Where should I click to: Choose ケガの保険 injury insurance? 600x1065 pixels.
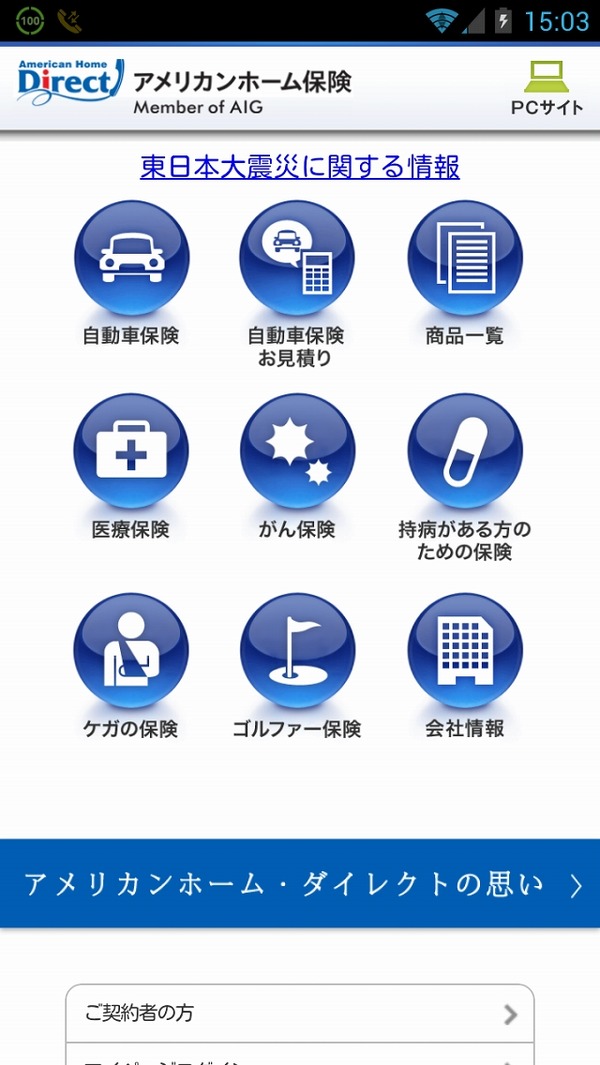[131, 651]
